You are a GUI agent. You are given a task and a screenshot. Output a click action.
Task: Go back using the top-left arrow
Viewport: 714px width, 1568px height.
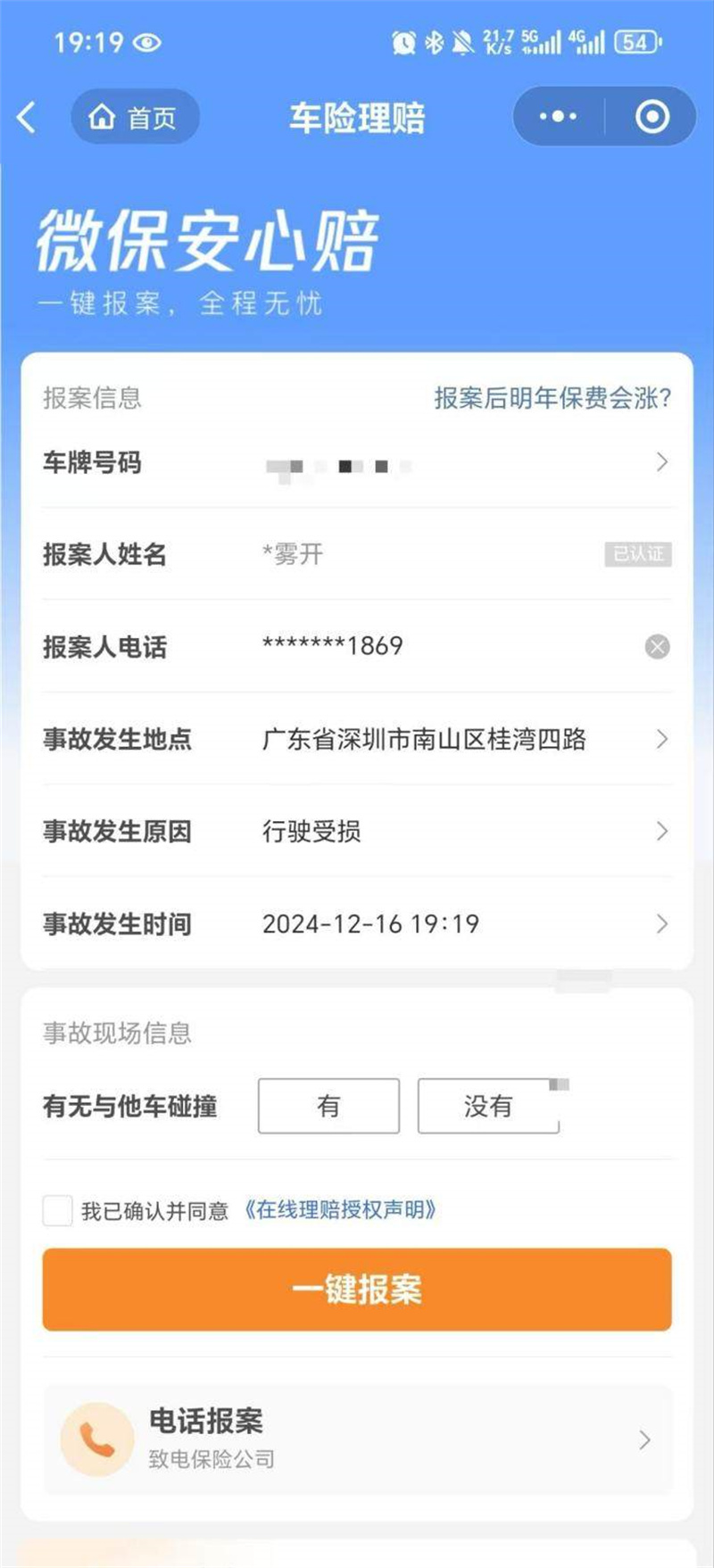click(x=27, y=117)
